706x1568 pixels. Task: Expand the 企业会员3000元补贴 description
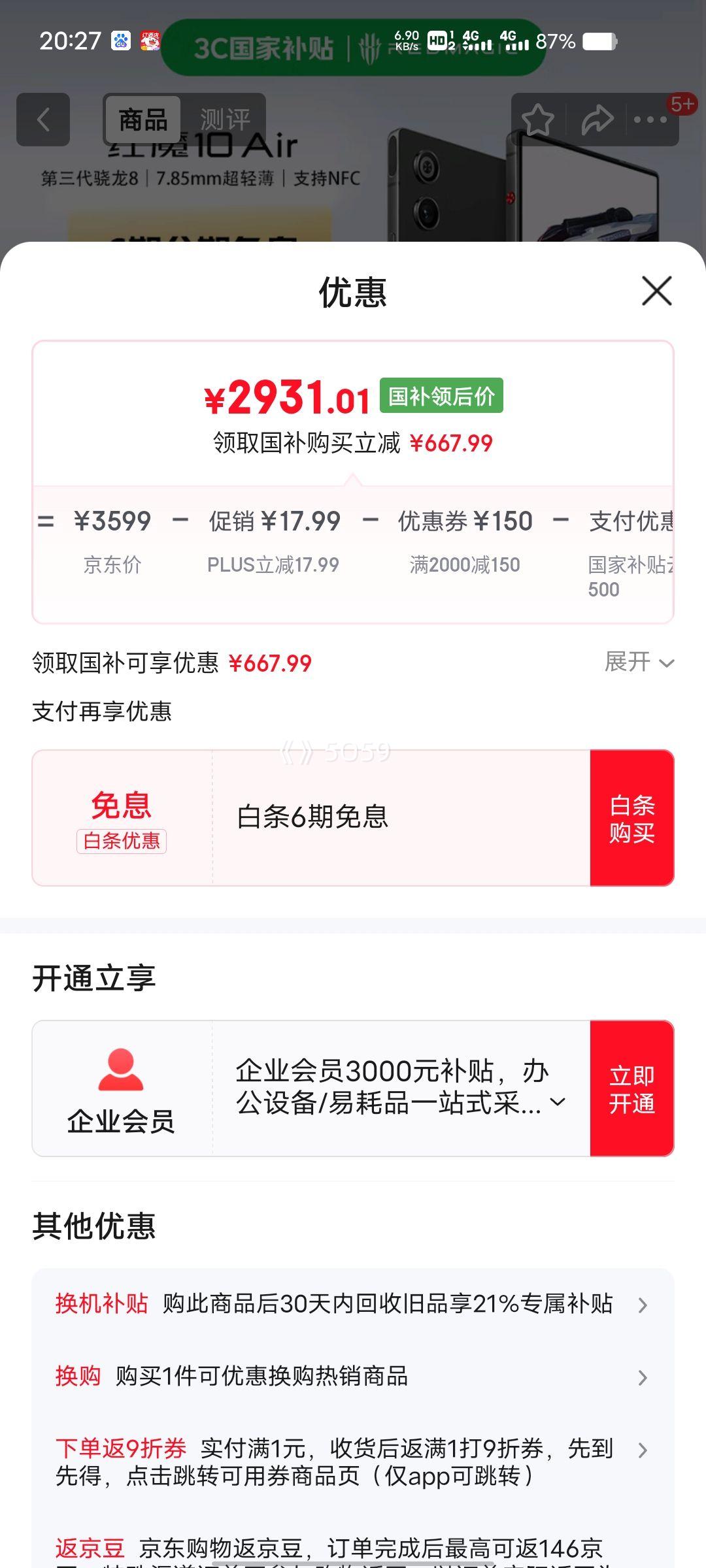[558, 1102]
